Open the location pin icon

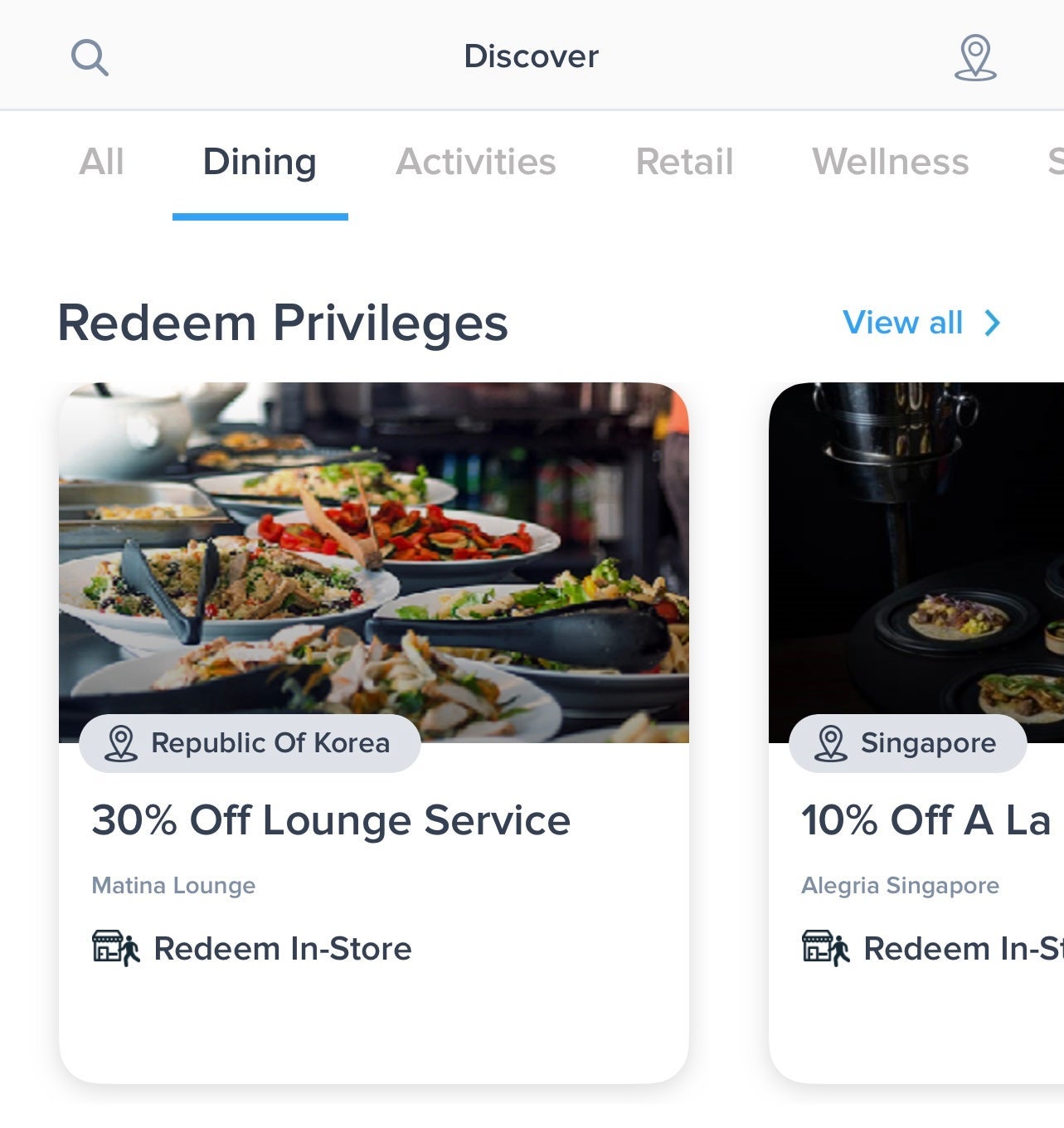(975, 57)
